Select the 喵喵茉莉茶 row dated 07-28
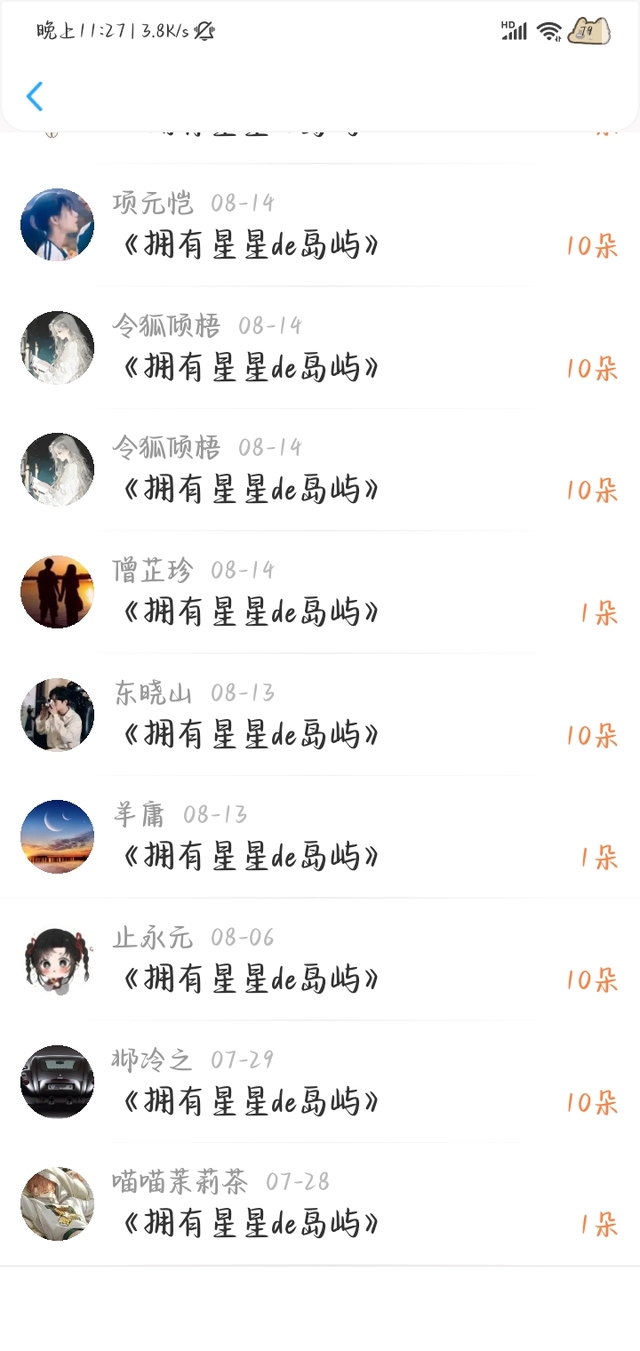 320,1205
